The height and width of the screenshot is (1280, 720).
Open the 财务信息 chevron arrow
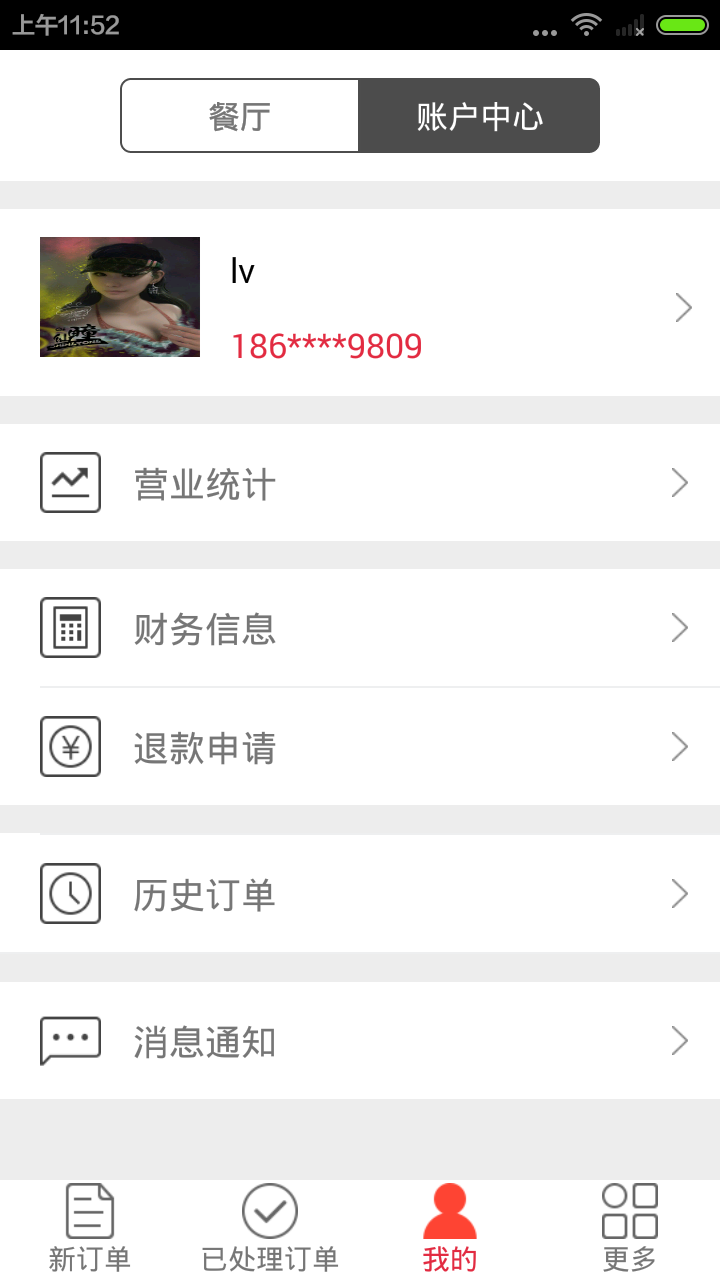(680, 627)
